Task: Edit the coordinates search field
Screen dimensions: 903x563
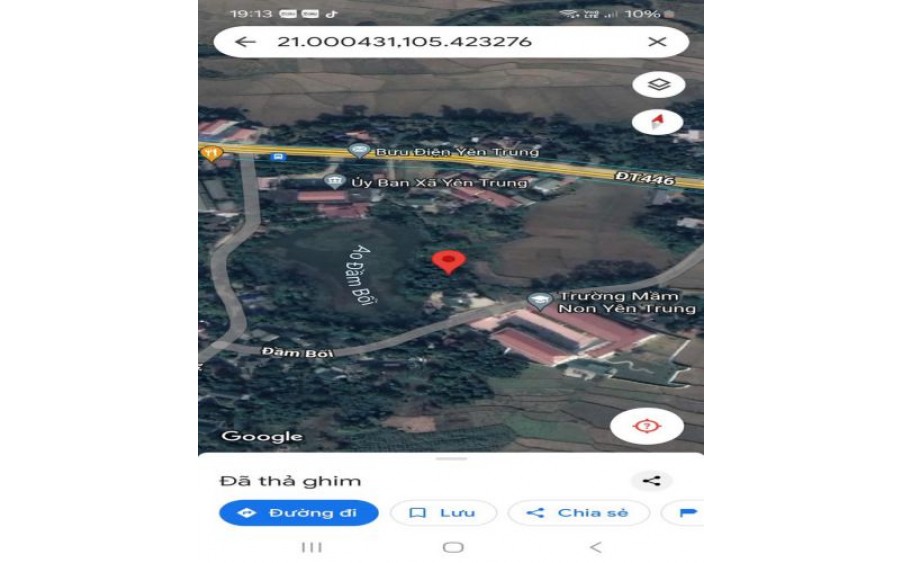Action: point(420,42)
